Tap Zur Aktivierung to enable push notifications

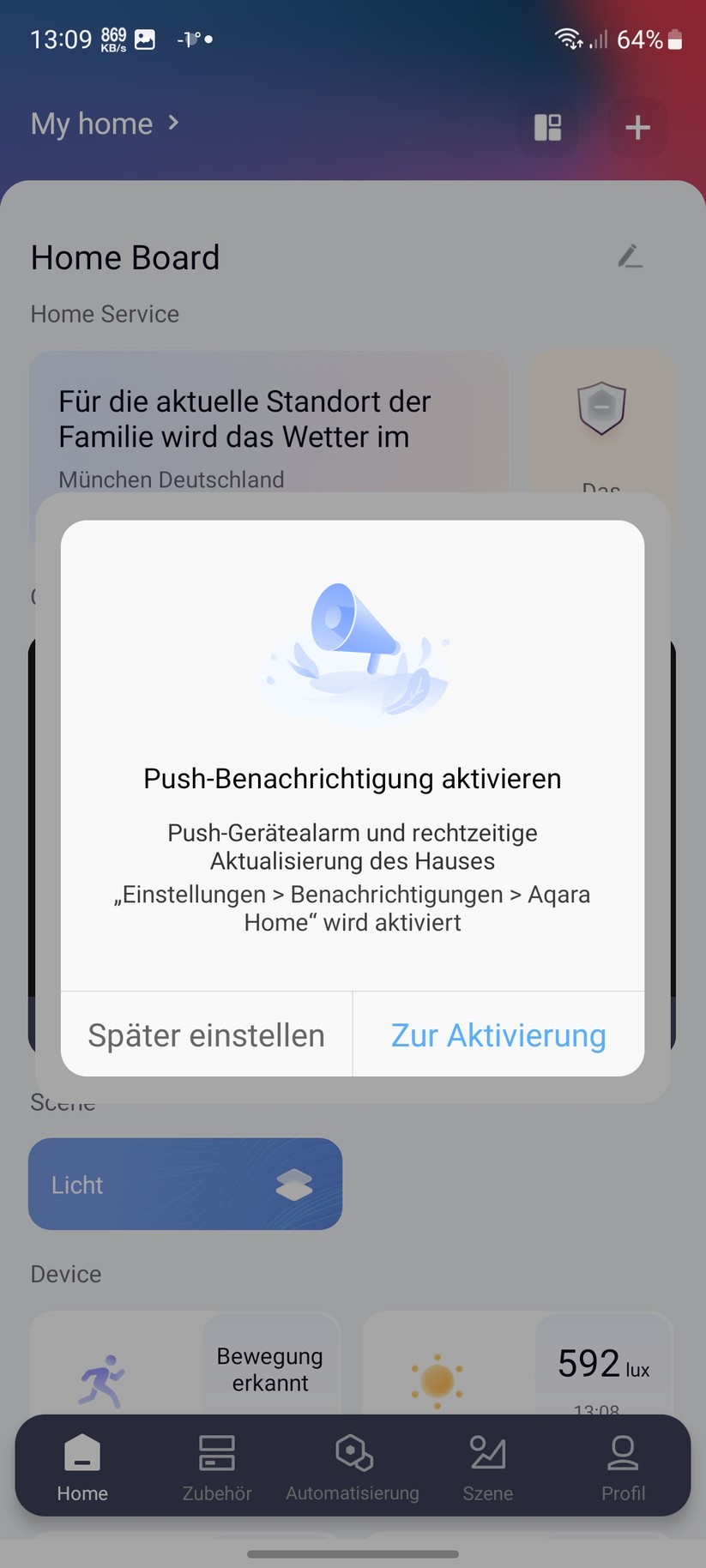tap(498, 1034)
